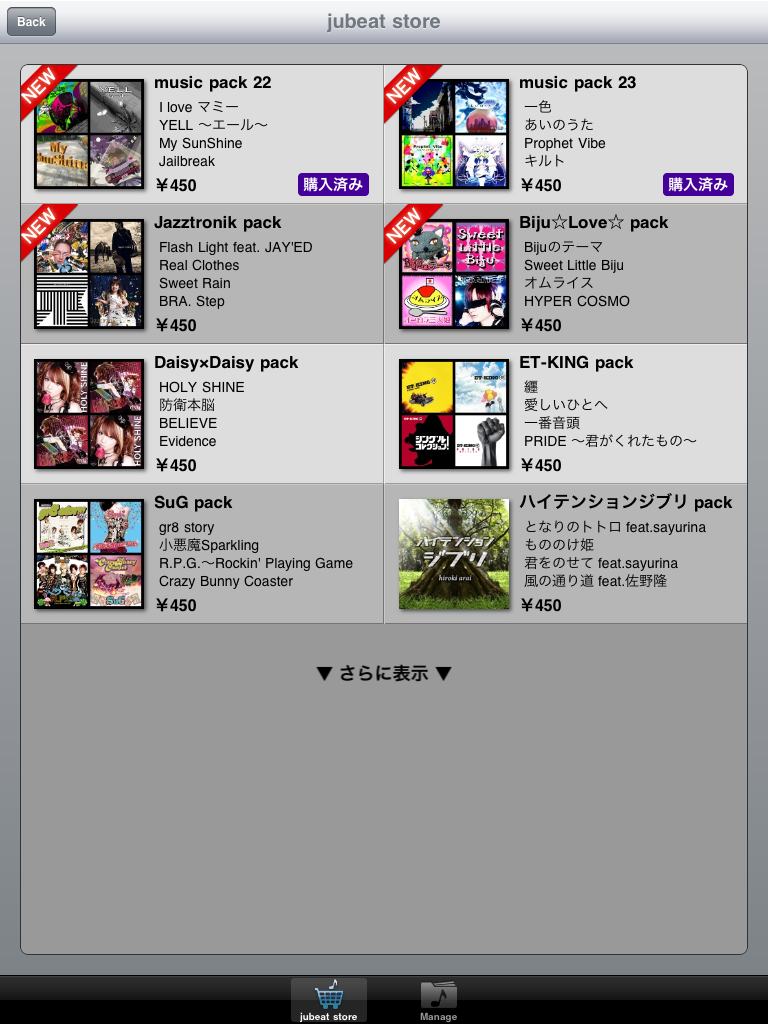View the ET-KING pack
The image size is (768, 1024).
tap(566, 414)
